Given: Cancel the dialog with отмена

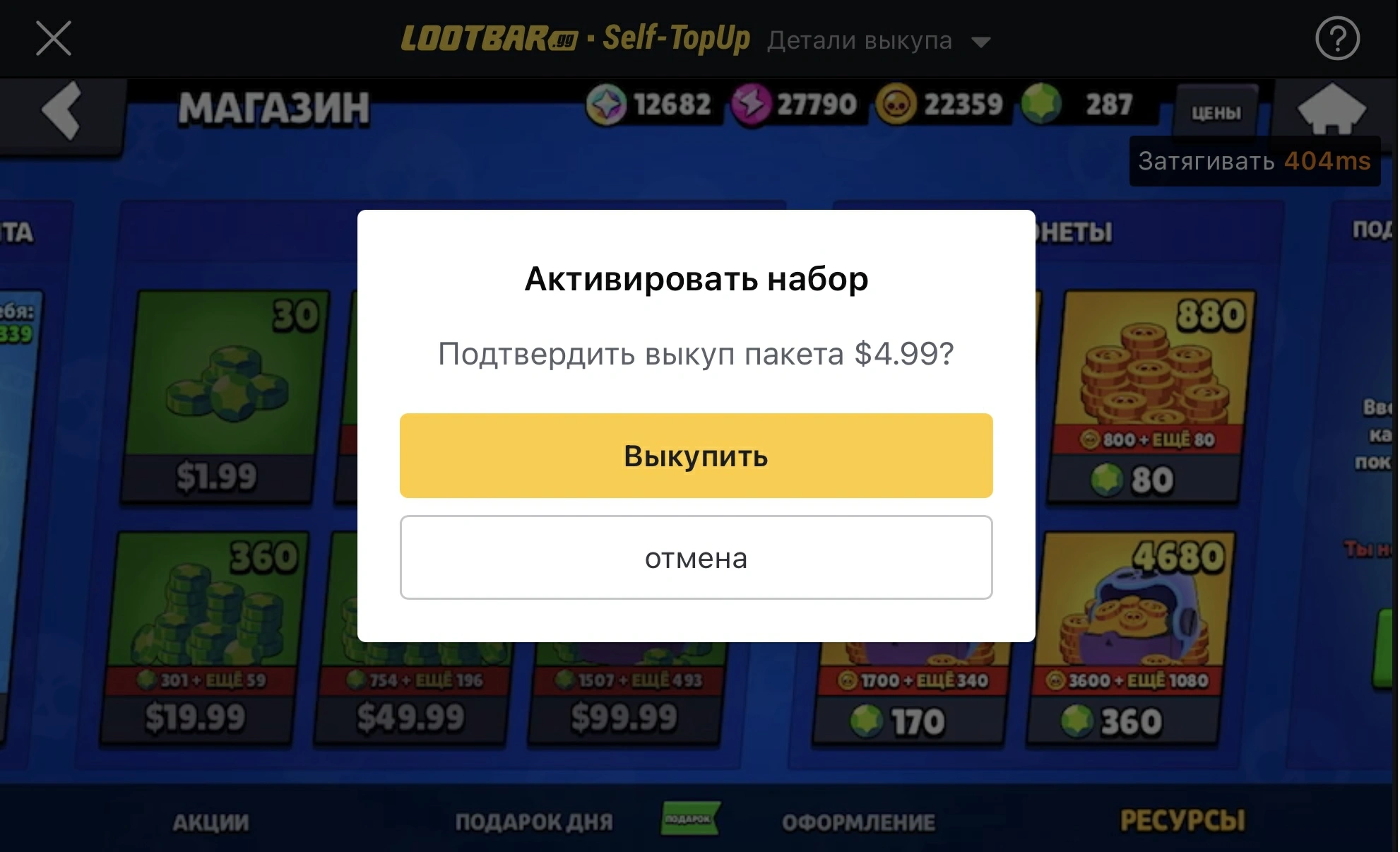Looking at the screenshot, I should (x=696, y=558).
